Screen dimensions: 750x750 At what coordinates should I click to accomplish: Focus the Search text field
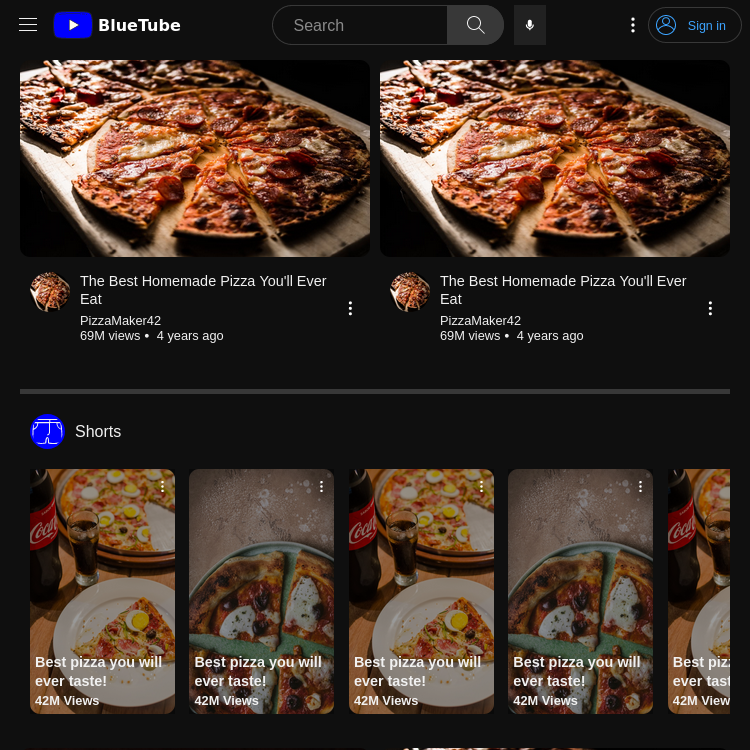click(x=360, y=25)
